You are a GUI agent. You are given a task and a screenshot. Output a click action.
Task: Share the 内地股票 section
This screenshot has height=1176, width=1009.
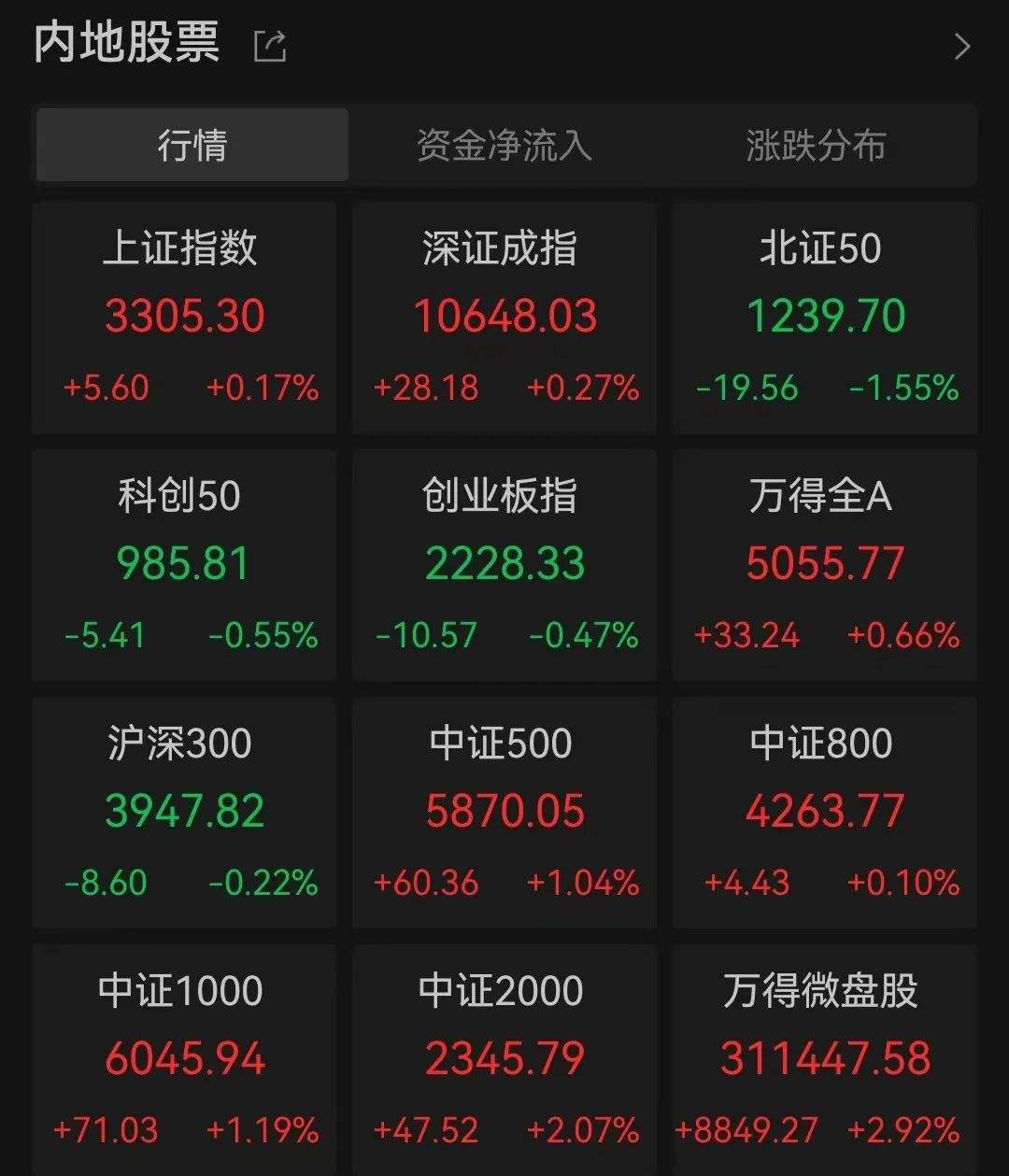tap(270, 46)
